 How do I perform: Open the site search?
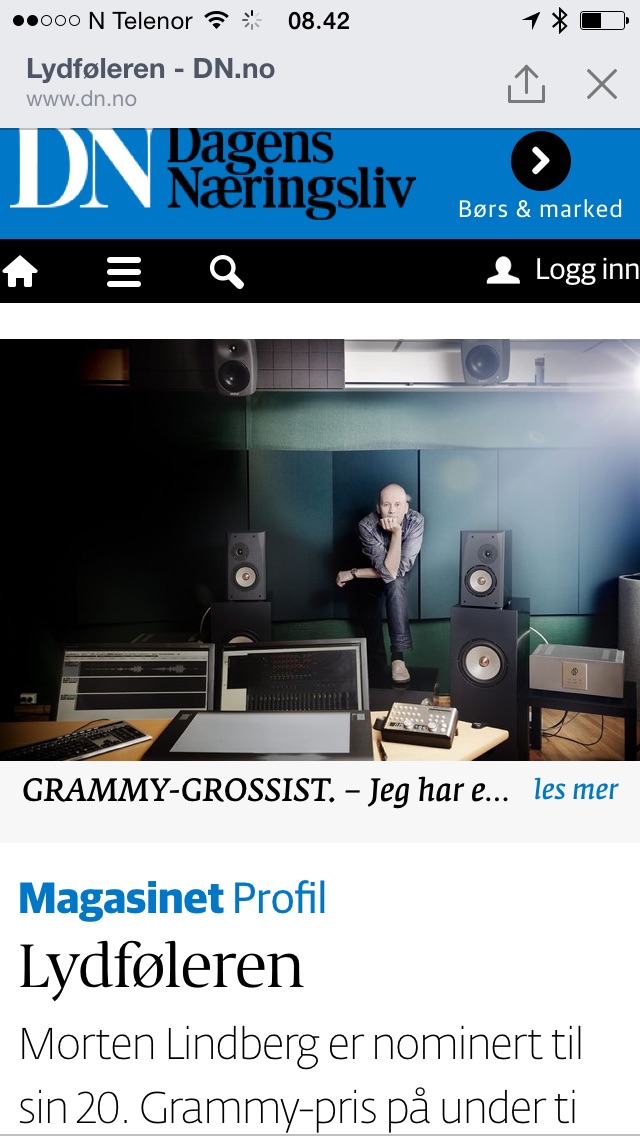(227, 271)
